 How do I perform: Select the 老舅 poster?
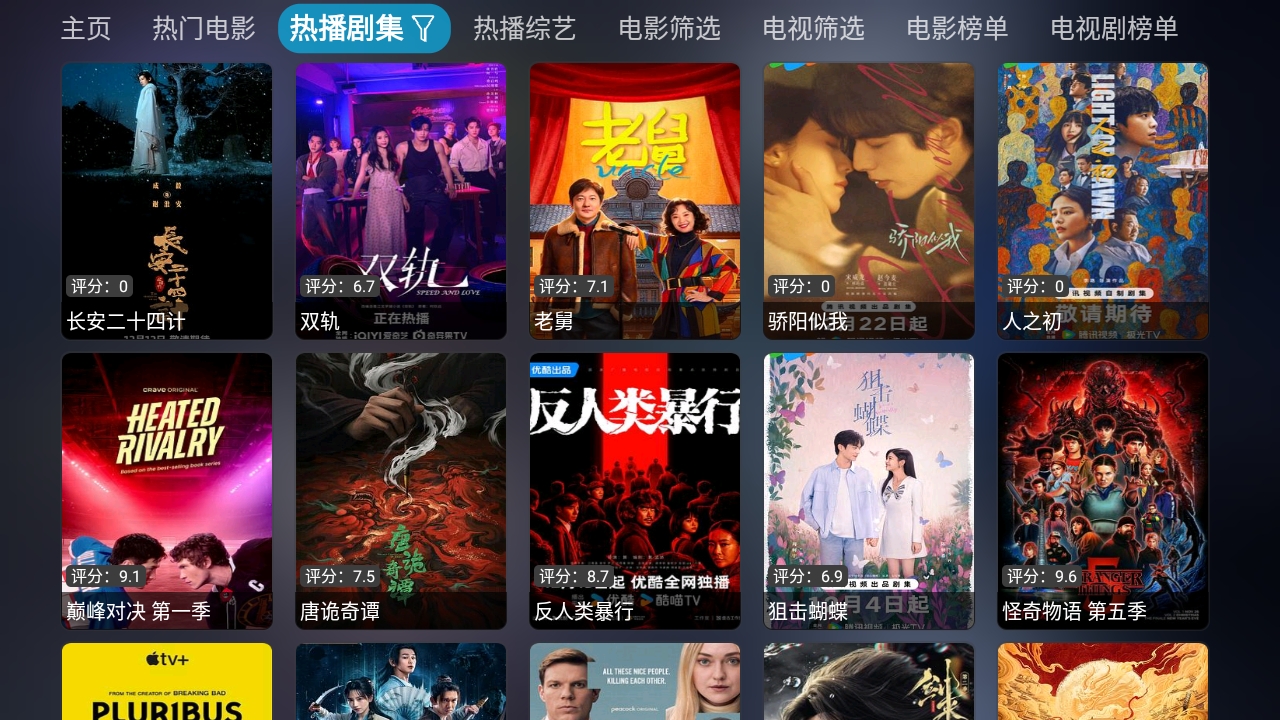pyautogui.click(x=635, y=201)
